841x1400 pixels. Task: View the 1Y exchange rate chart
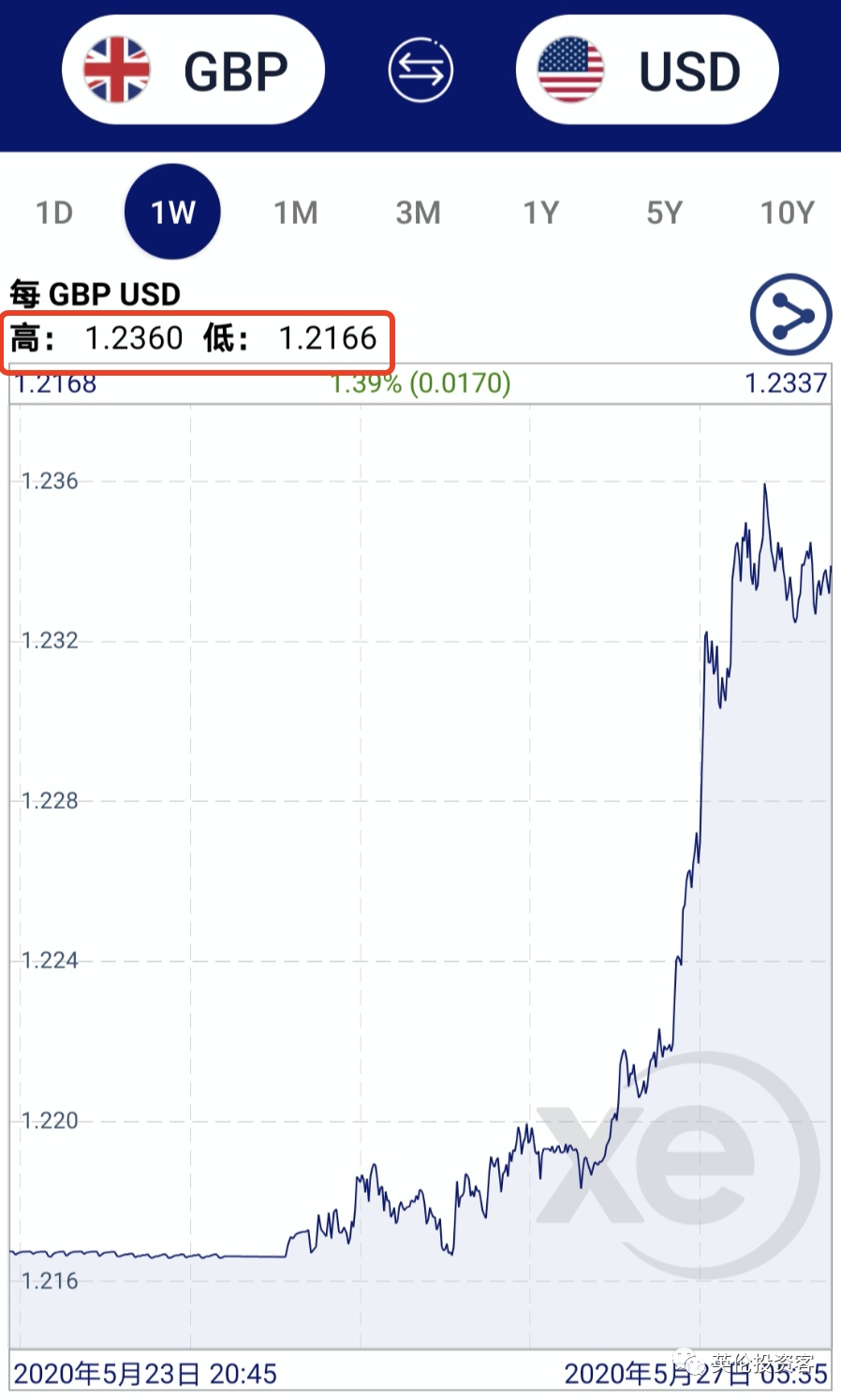click(x=540, y=213)
